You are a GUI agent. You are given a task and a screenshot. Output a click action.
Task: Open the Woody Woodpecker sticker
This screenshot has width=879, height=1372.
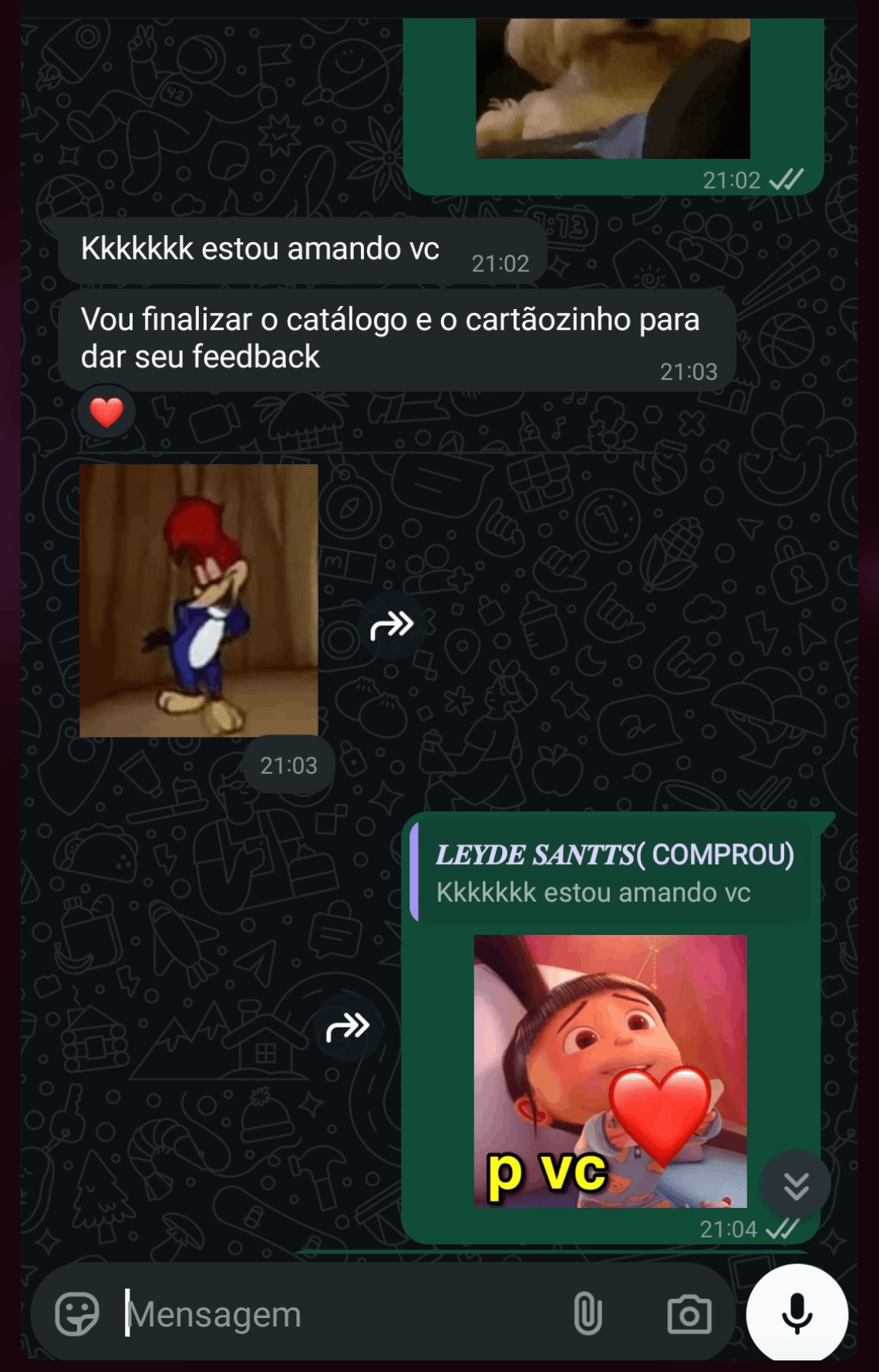[199, 600]
